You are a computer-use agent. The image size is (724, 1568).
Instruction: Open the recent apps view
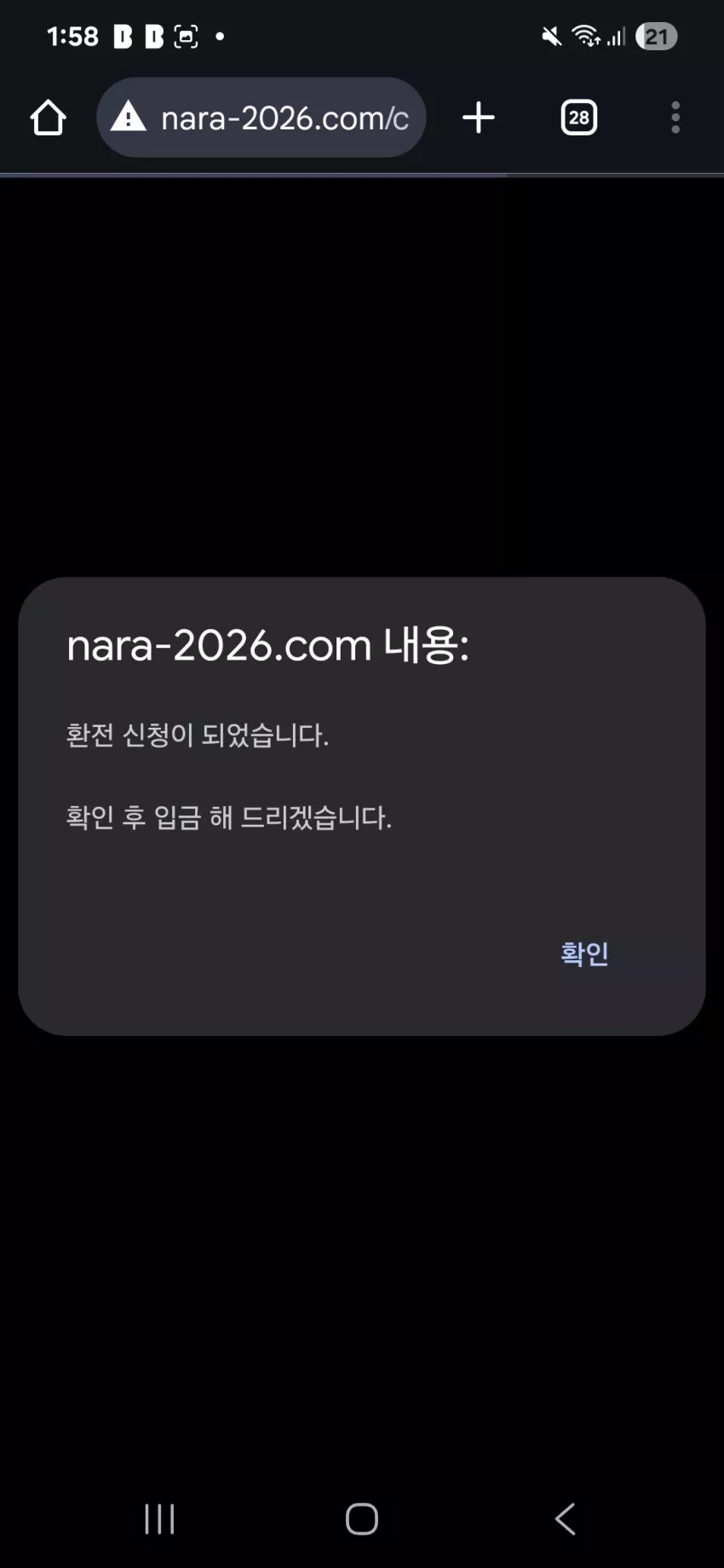tap(159, 1519)
